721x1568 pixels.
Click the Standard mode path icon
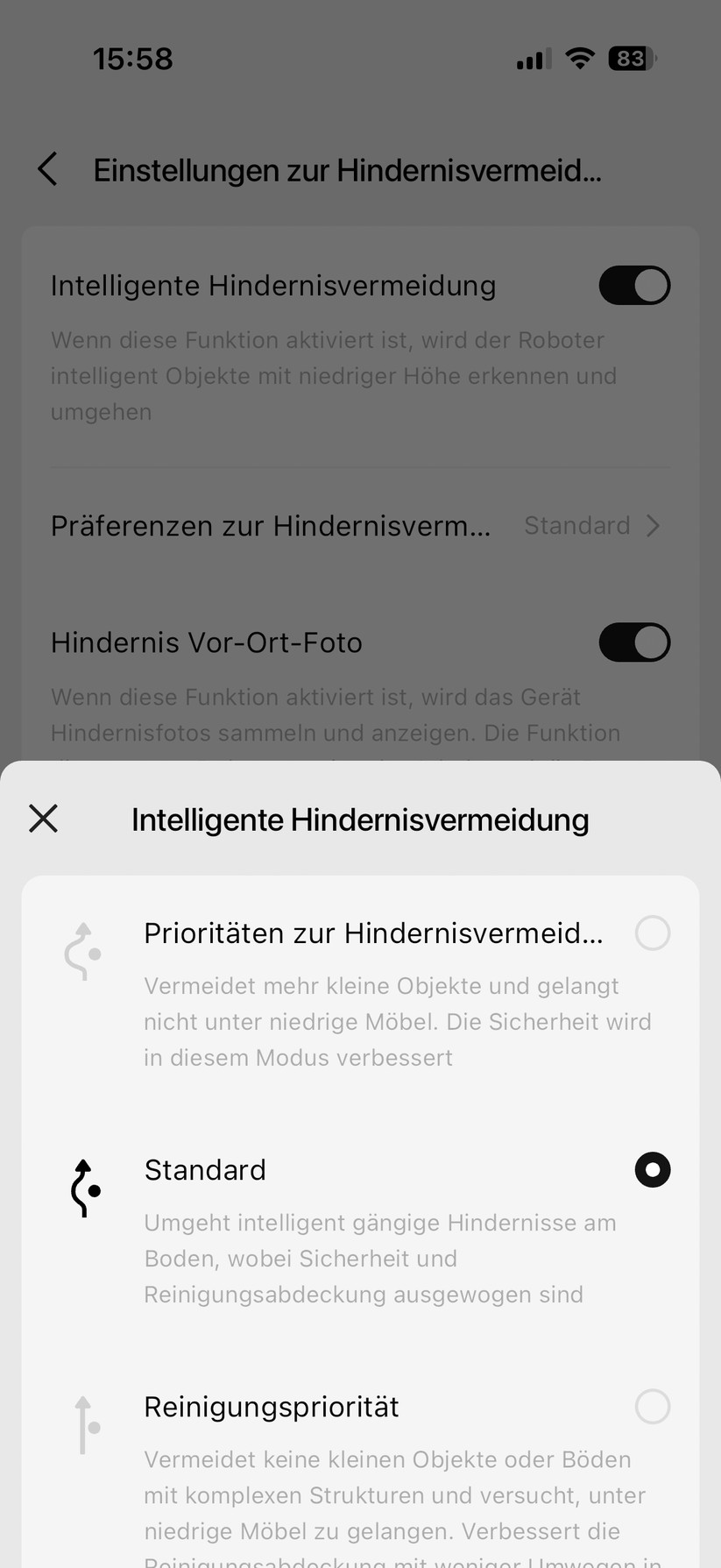pos(84,1188)
